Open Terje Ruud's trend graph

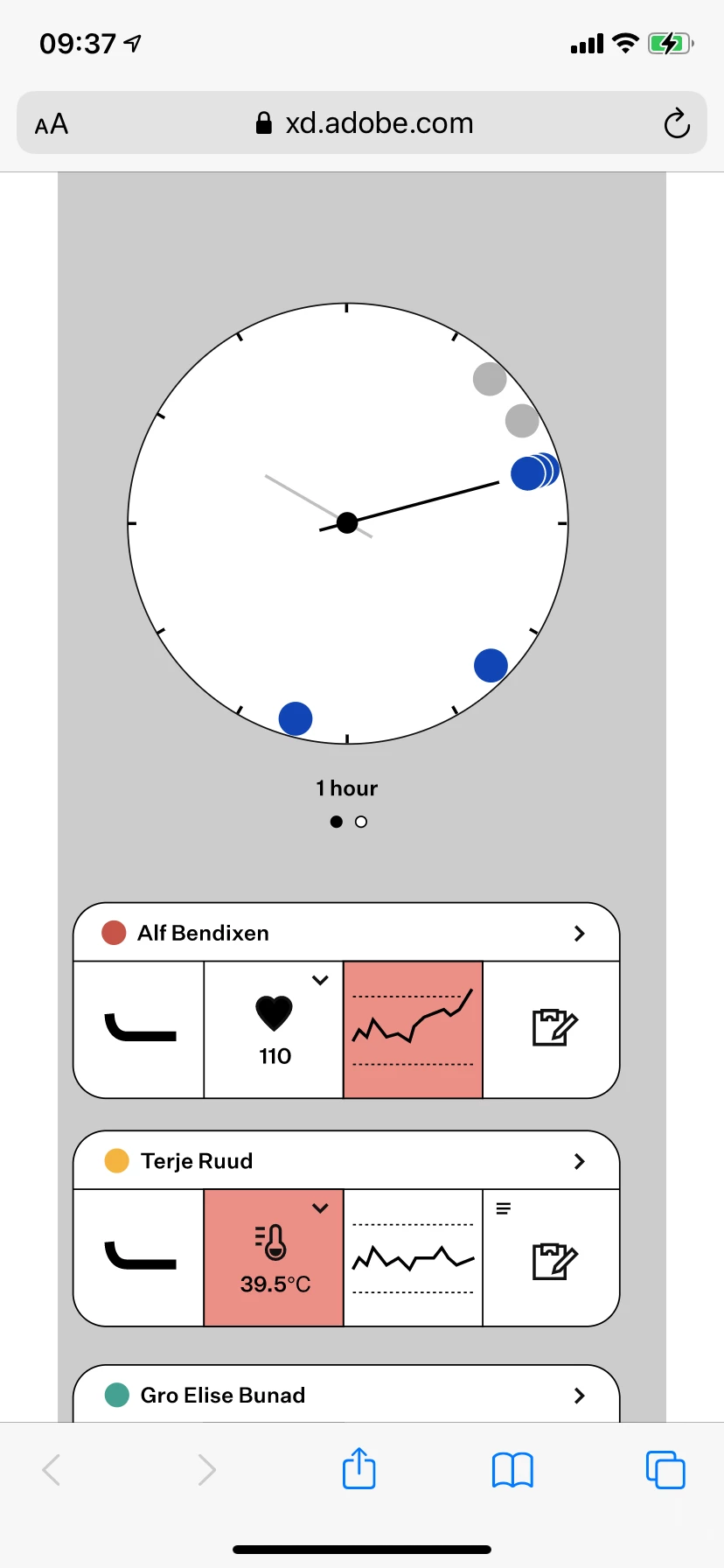click(x=413, y=1258)
